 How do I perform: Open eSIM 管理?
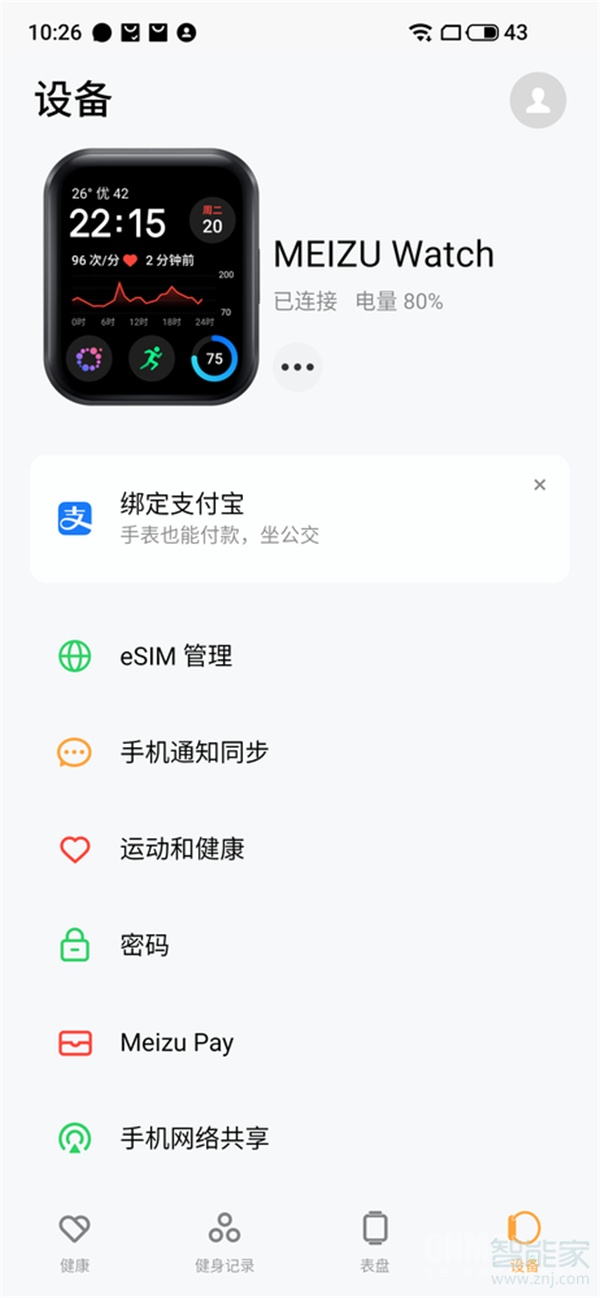[177, 656]
